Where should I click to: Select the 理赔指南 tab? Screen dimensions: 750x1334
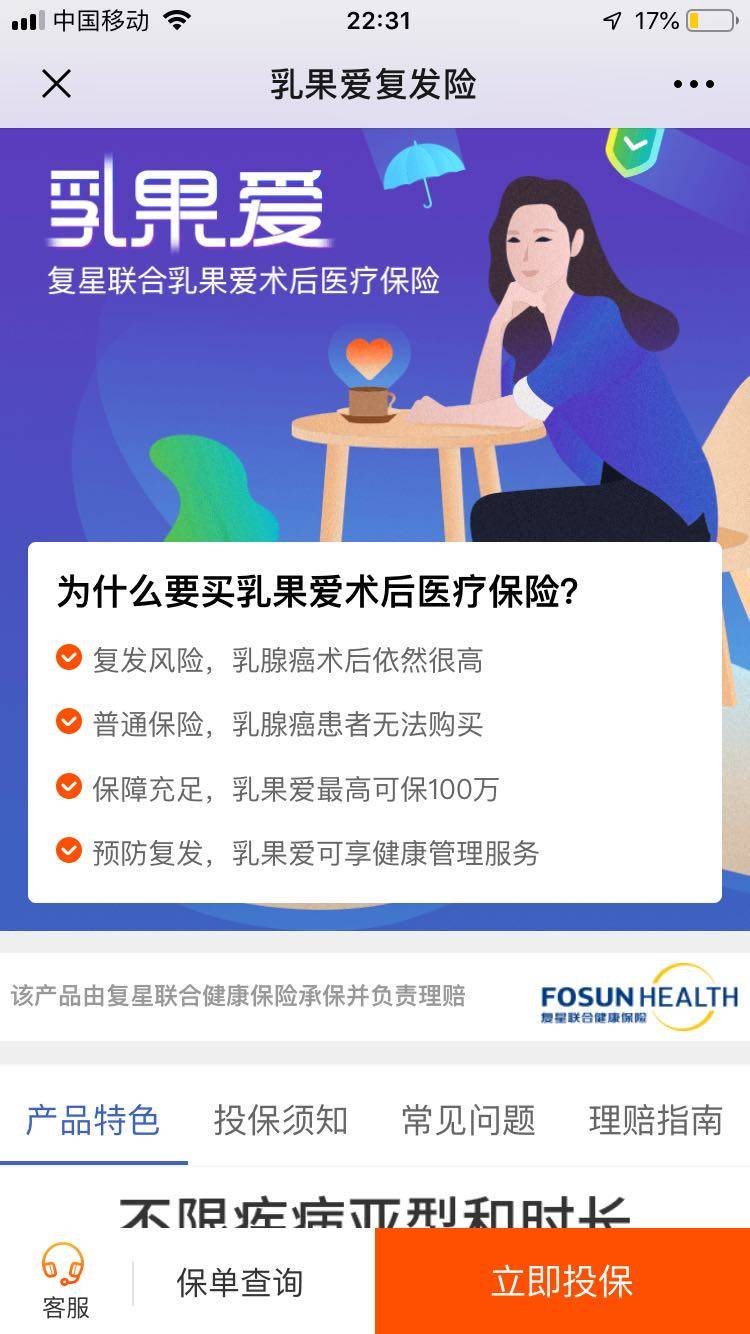[x=656, y=1121]
